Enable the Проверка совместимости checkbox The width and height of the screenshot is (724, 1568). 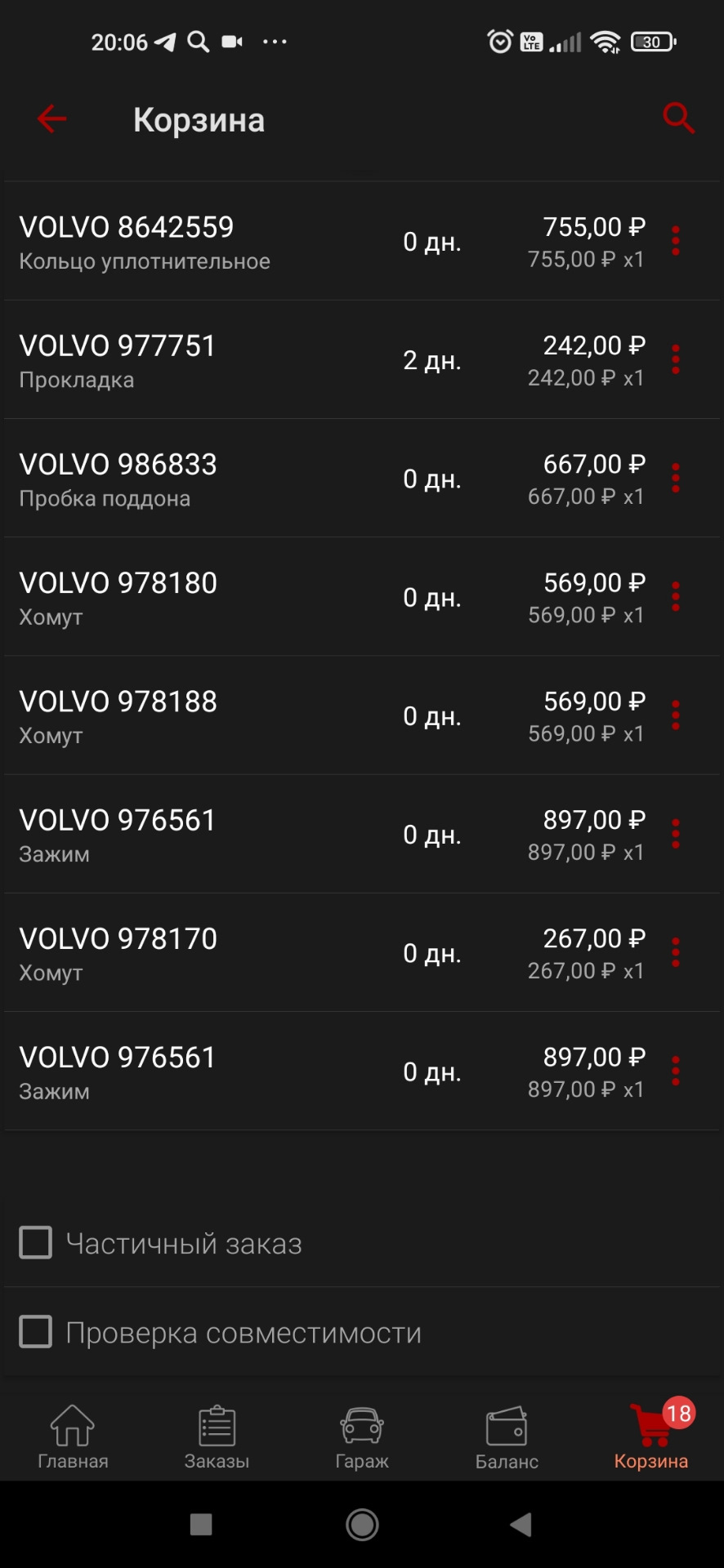coord(35,1331)
